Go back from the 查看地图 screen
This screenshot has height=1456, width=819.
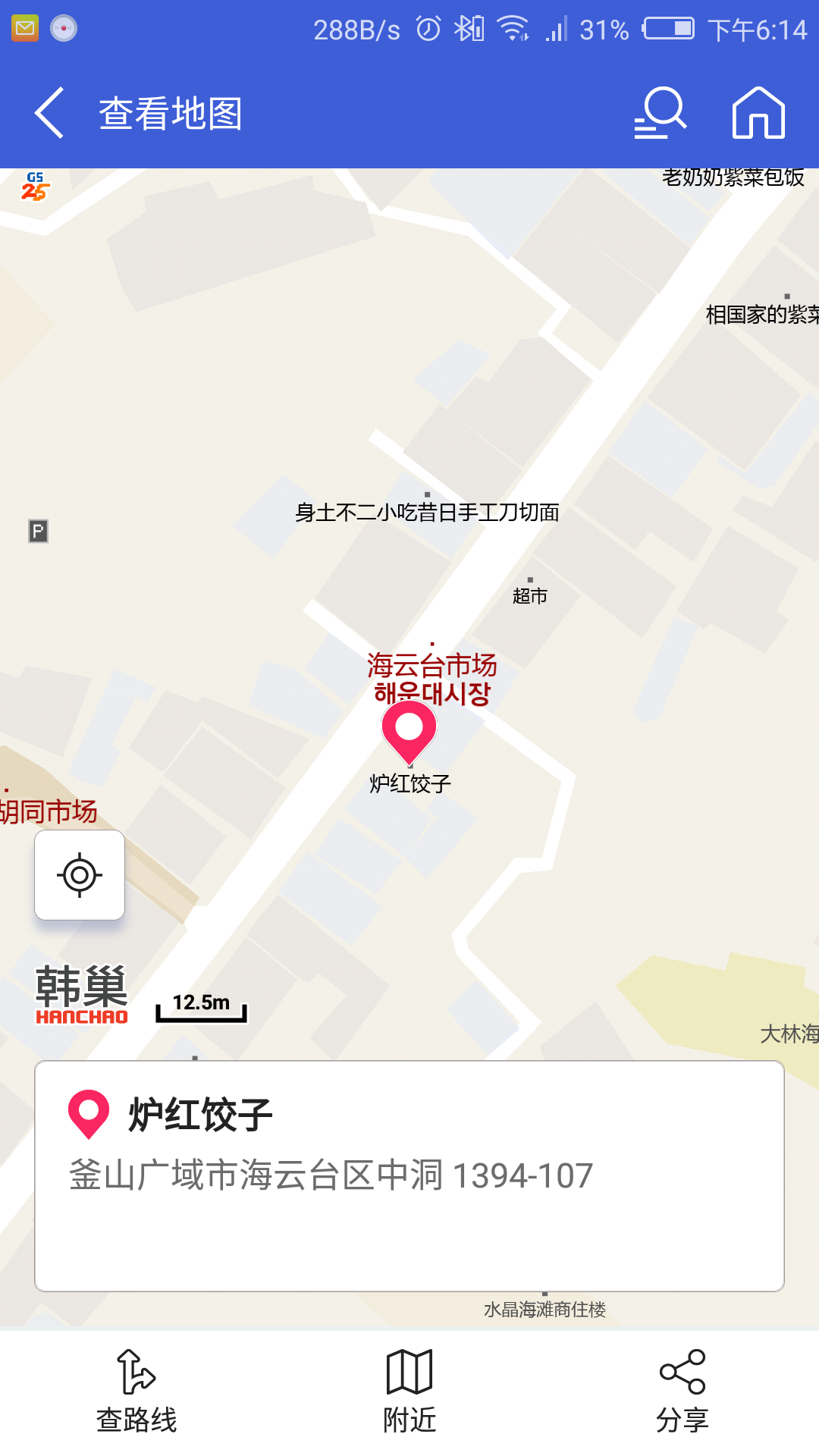[x=50, y=113]
